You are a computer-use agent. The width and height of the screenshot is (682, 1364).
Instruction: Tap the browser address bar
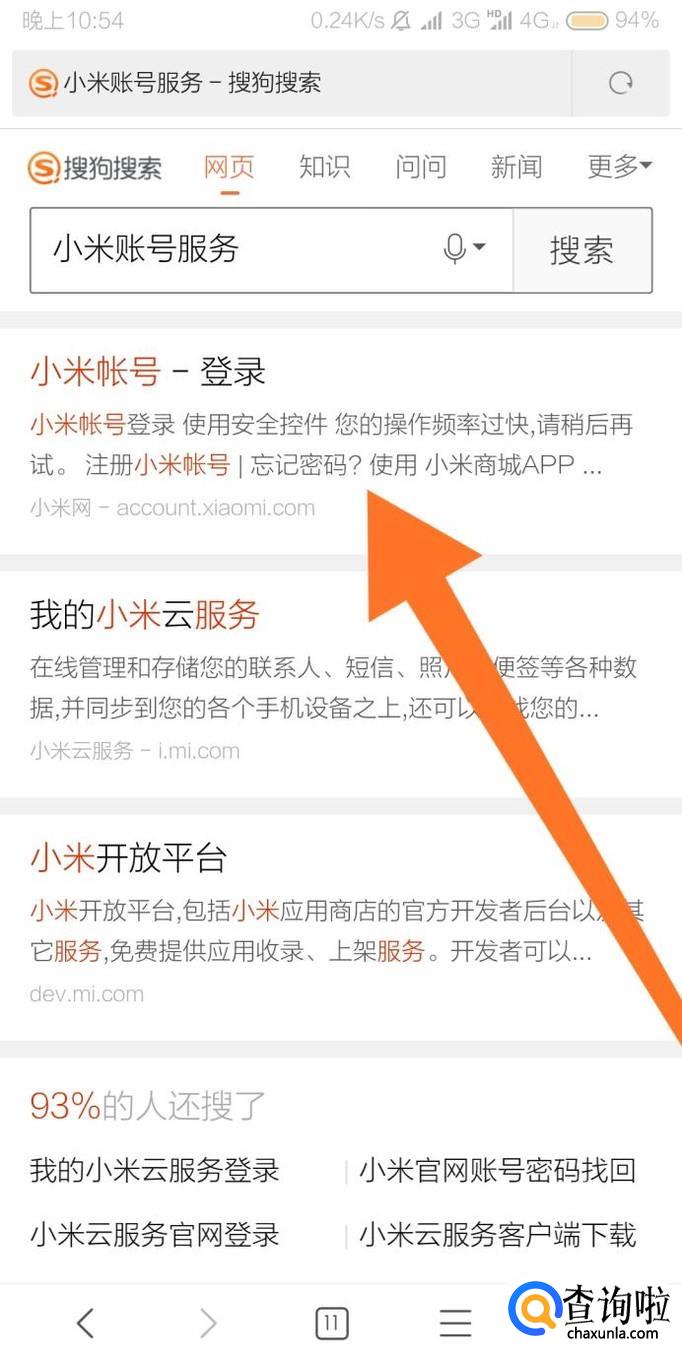[x=290, y=83]
